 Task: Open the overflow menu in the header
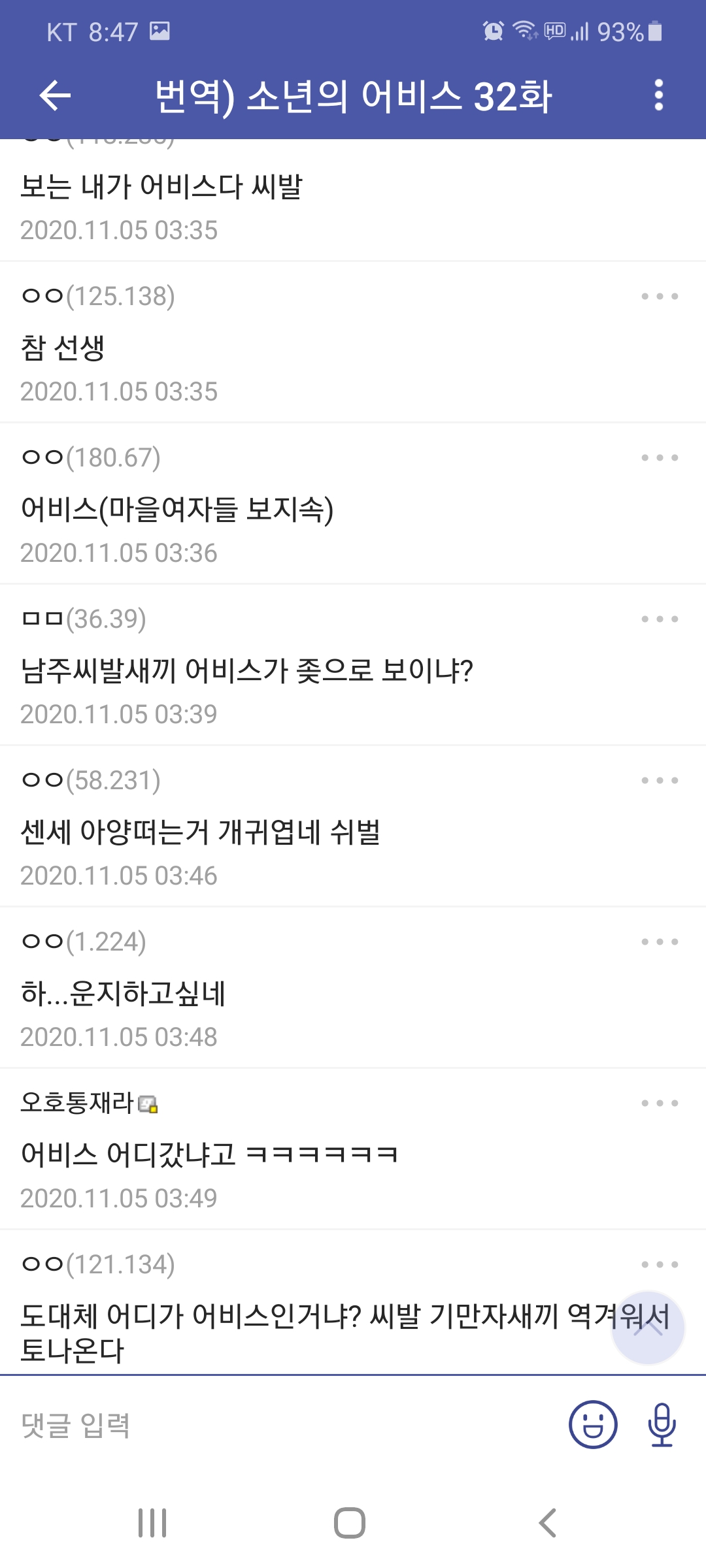pos(659,95)
